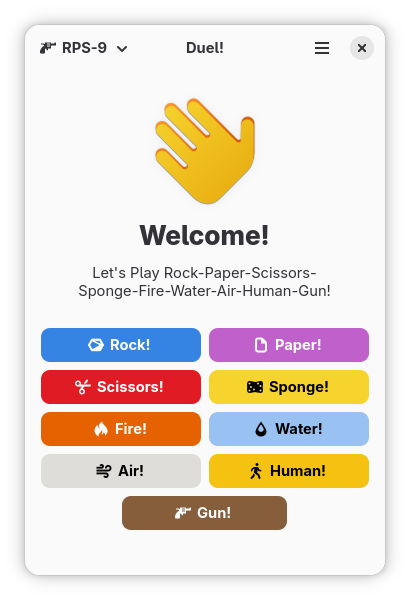Close the Duel! window
This screenshot has height=600, width=410.
(362, 48)
